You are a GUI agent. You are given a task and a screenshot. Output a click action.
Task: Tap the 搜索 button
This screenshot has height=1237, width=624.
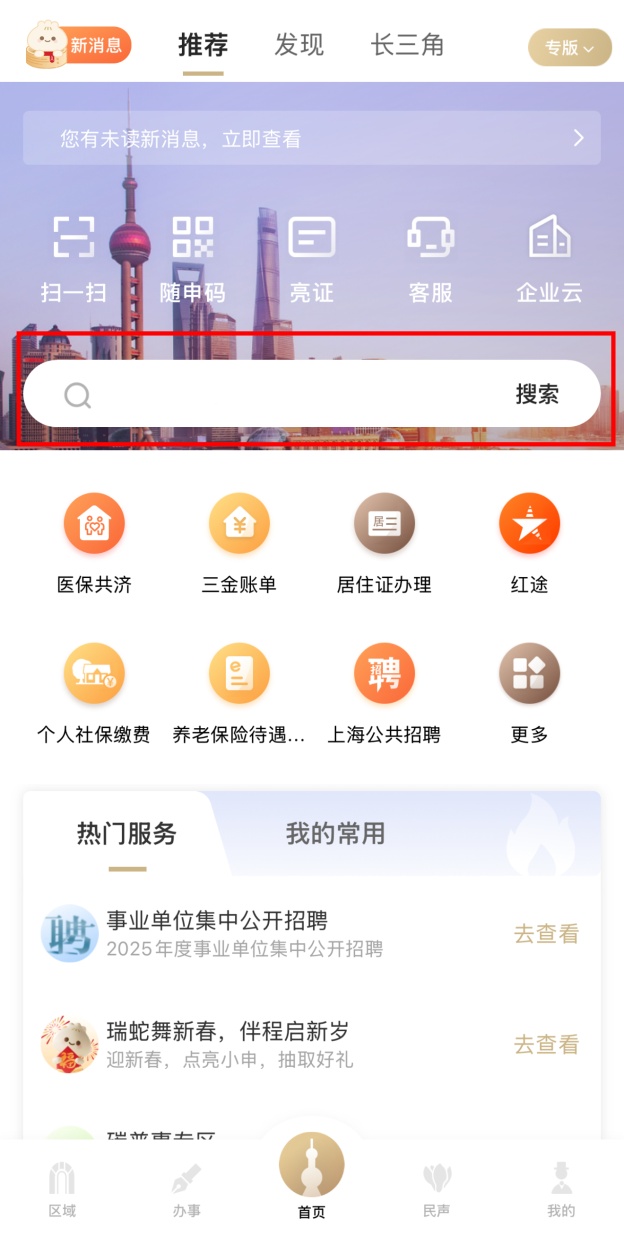pyautogui.click(x=537, y=394)
